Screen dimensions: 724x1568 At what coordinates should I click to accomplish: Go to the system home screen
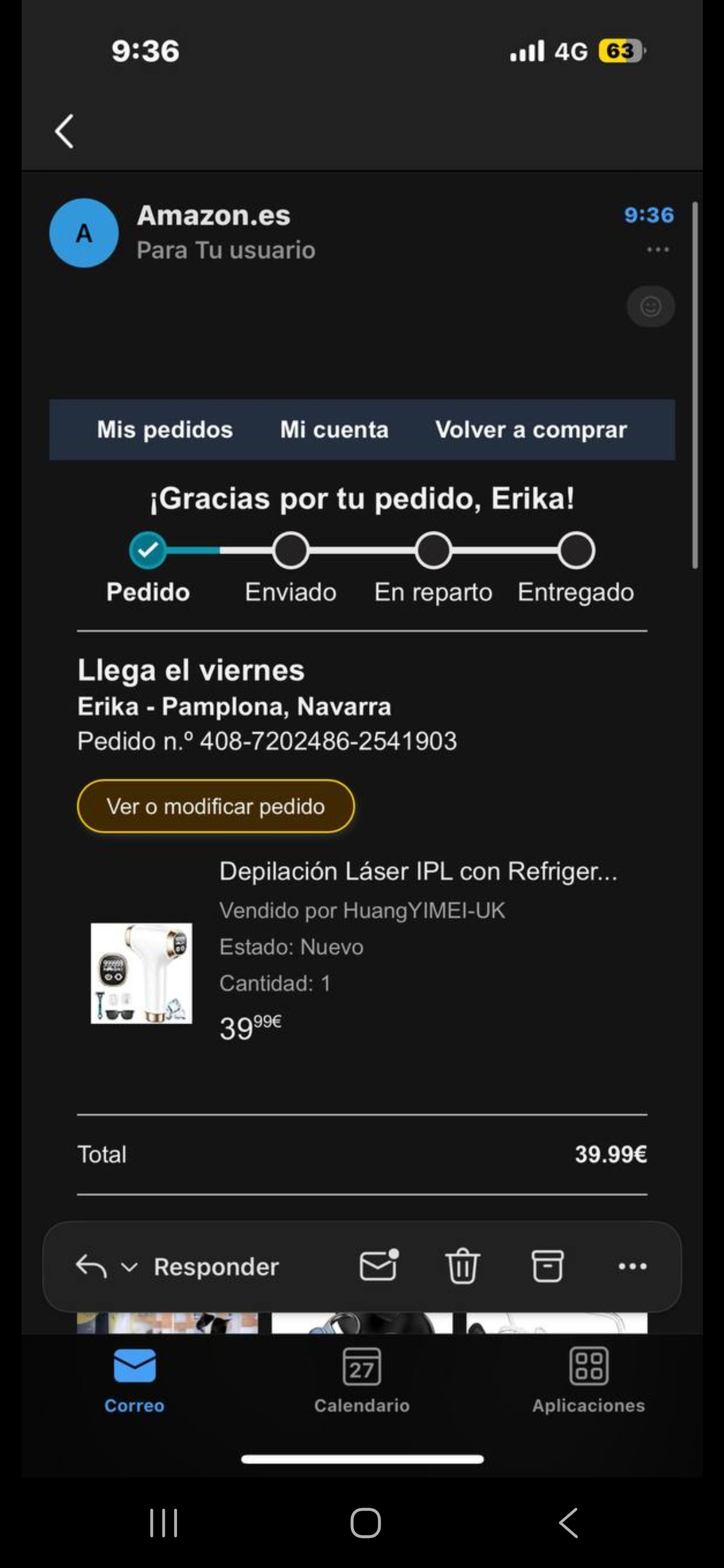[366, 1523]
